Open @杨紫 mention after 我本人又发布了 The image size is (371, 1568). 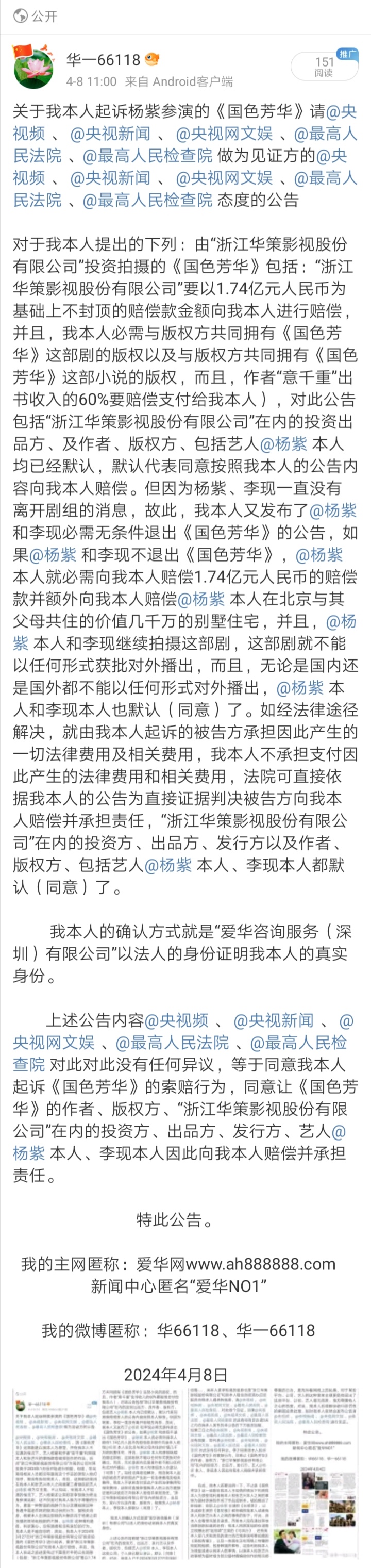[333, 510]
